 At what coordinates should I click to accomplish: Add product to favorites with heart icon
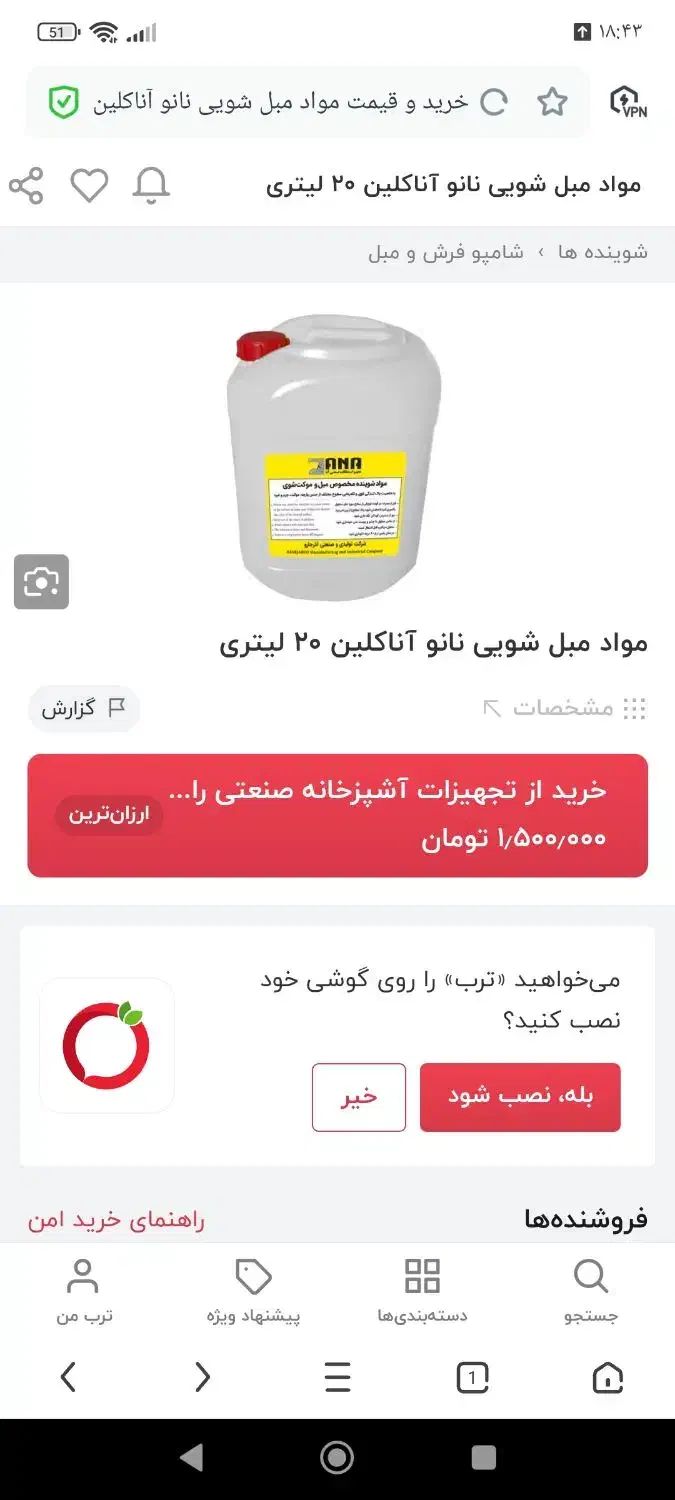pyautogui.click(x=89, y=186)
